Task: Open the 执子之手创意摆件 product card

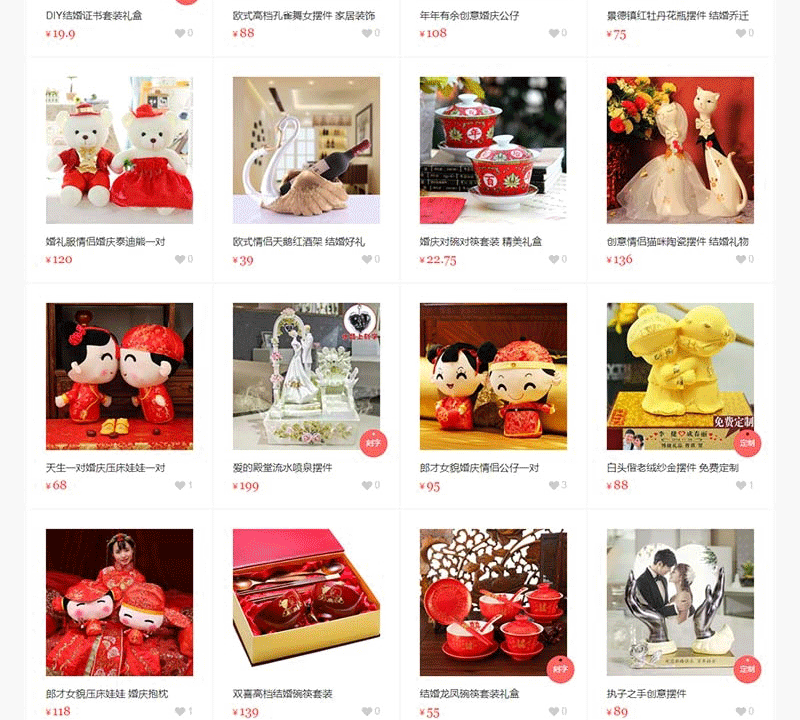Action: (680, 602)
